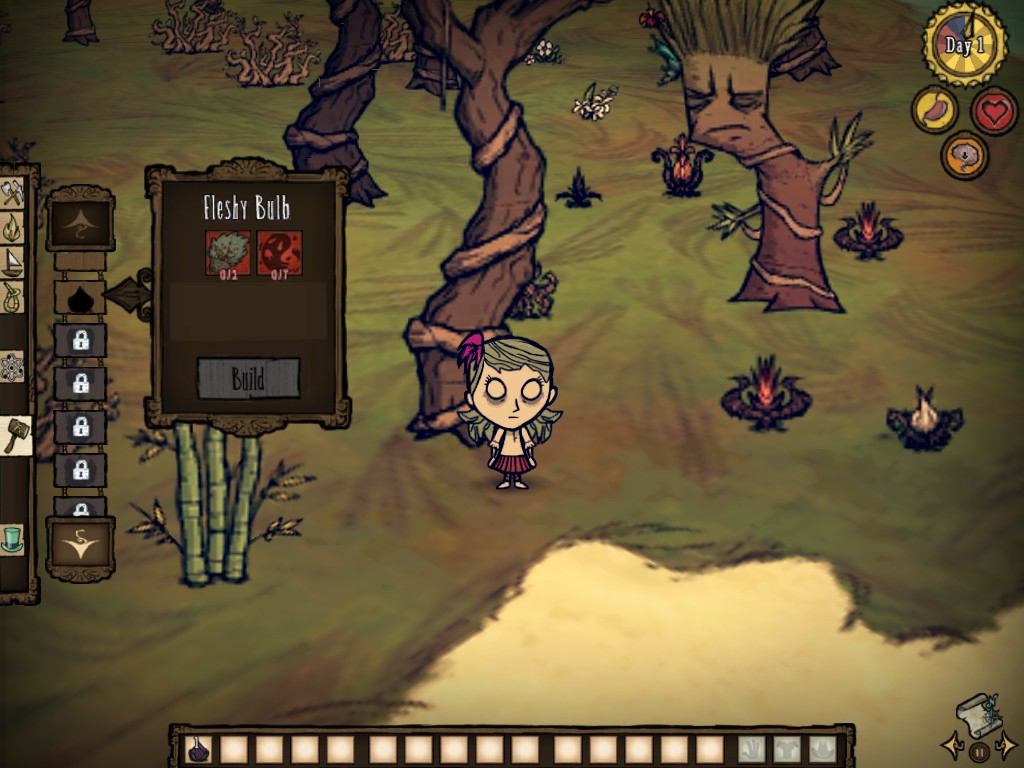Screen dimensions: 1024x768
Task: Rotate camera right
Action: (1007, 745)
